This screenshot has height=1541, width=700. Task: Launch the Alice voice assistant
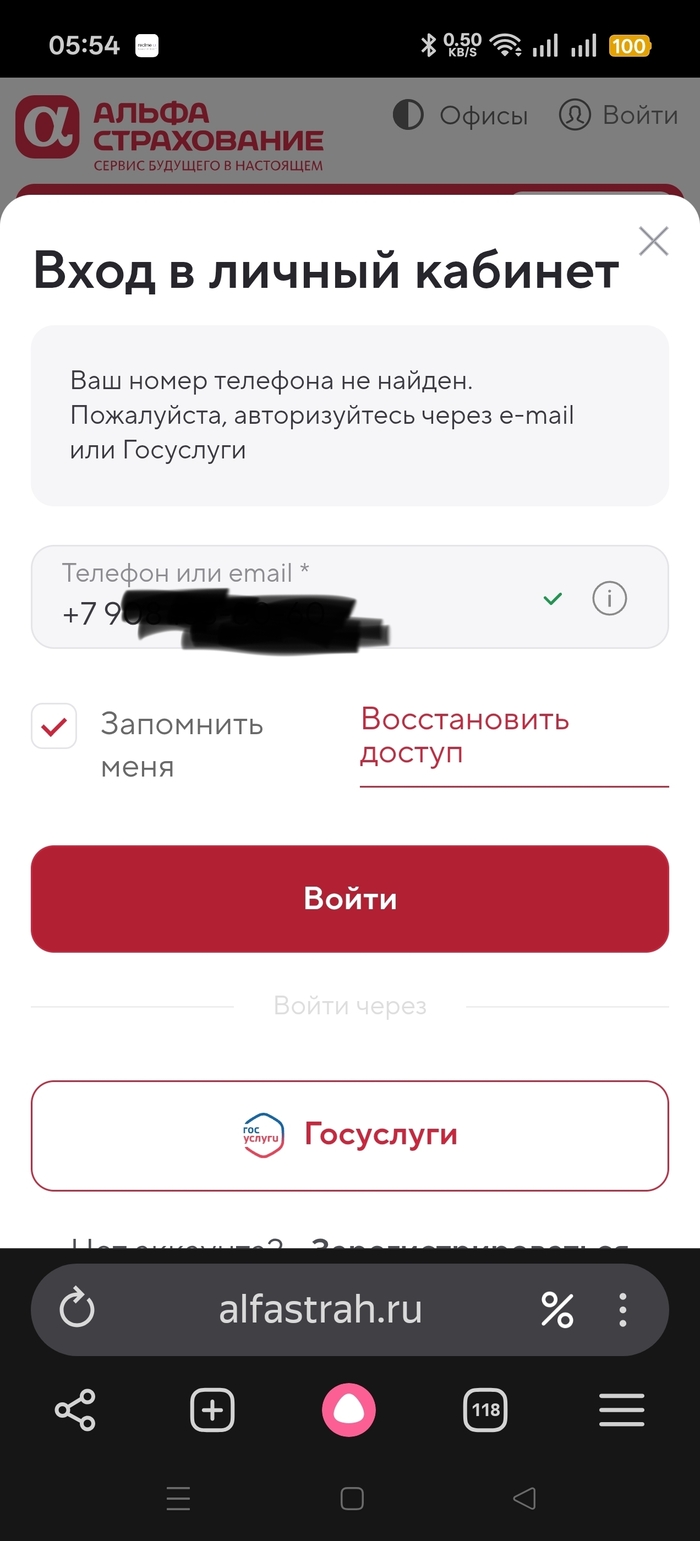tap(349, 1411)
